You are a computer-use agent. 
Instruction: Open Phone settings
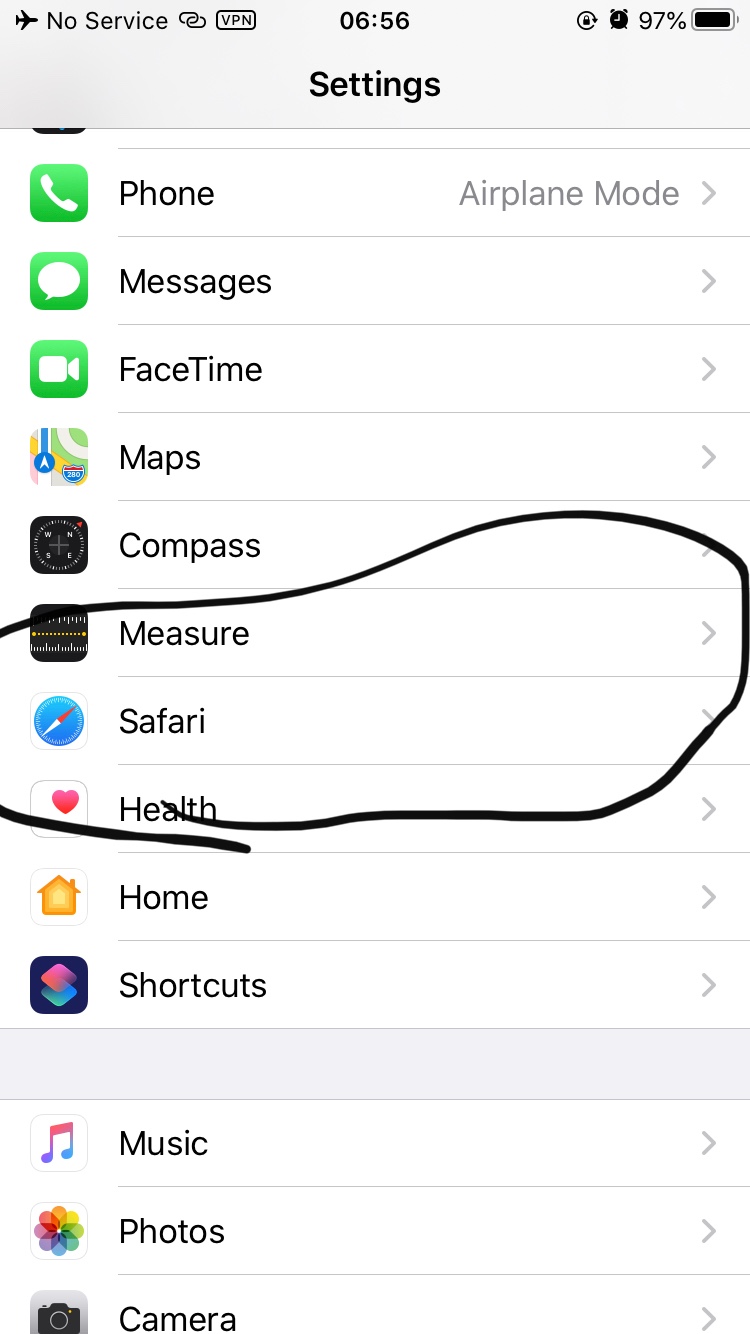375,193
